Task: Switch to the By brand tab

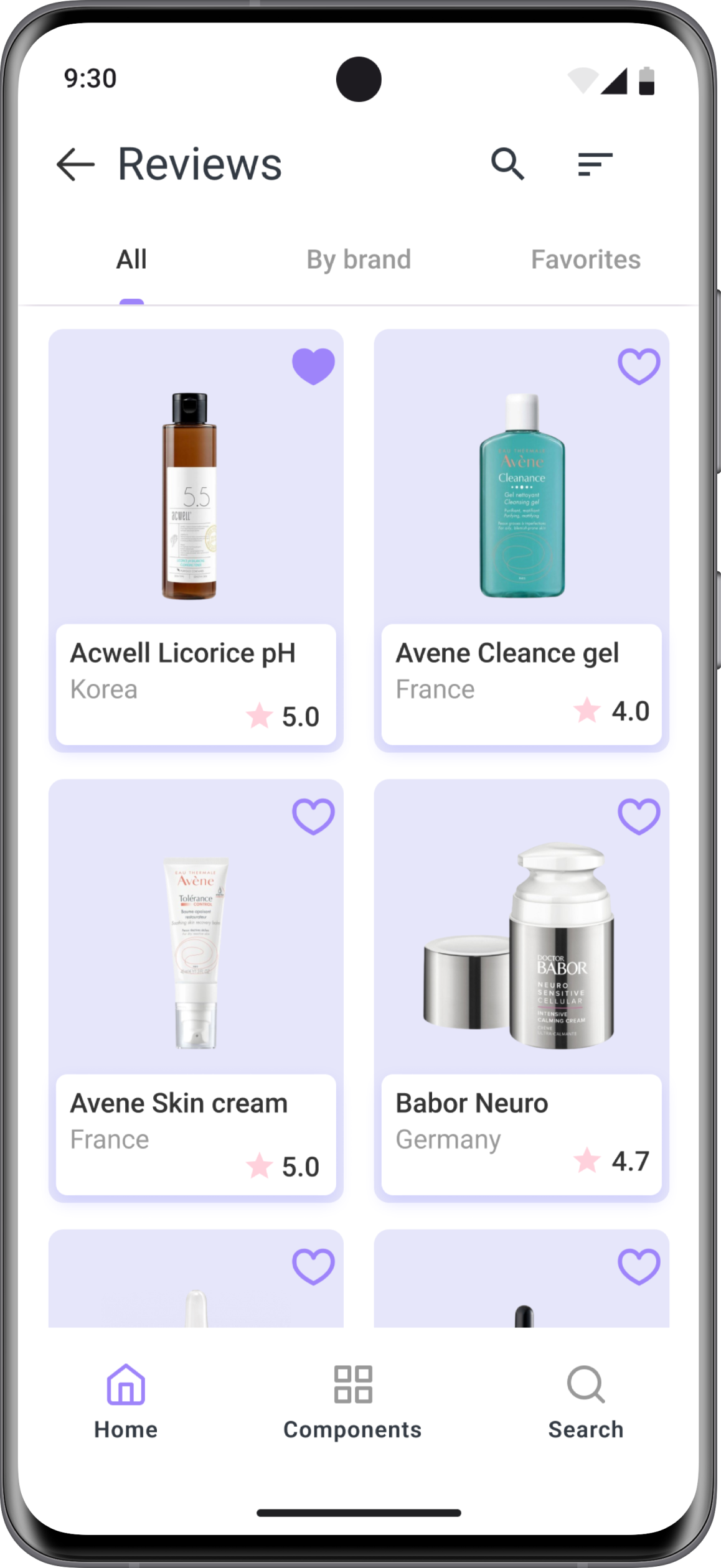Action: click(359, 259)
